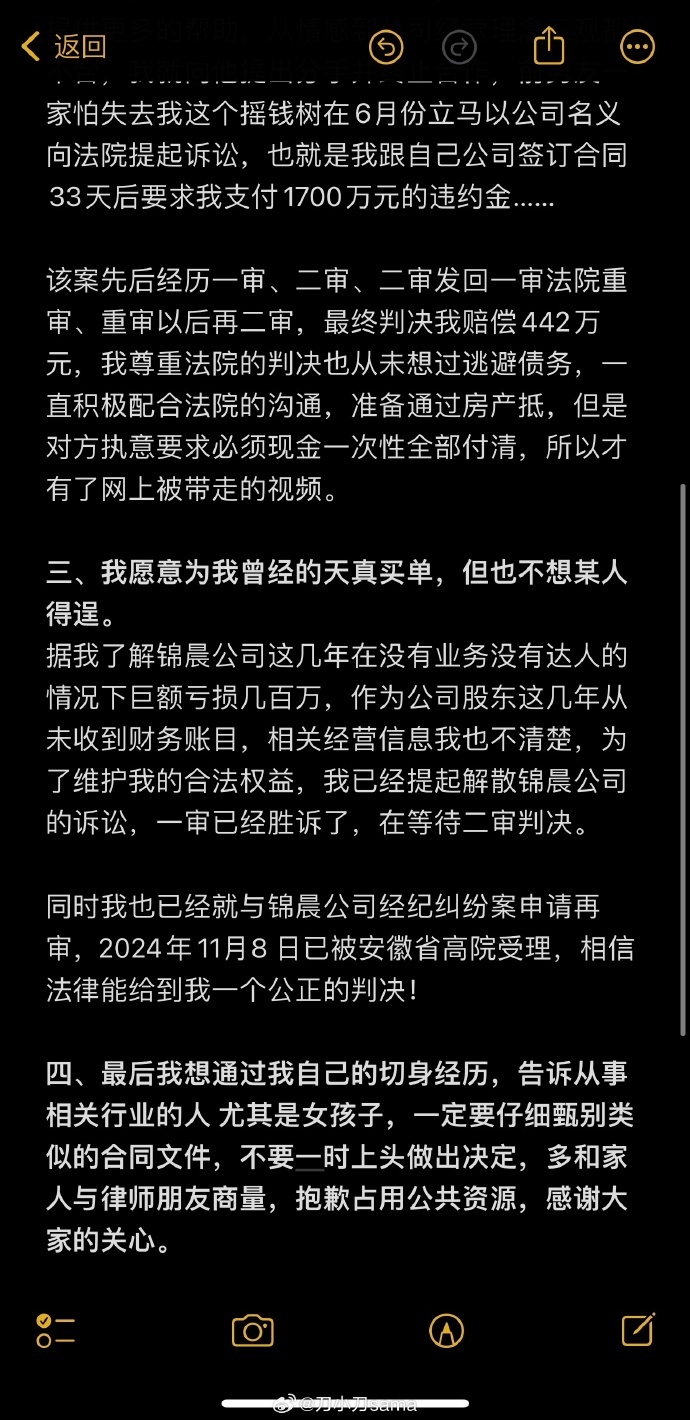Undo the last edit
The image size is (690, 1420).
click(386, 46)
